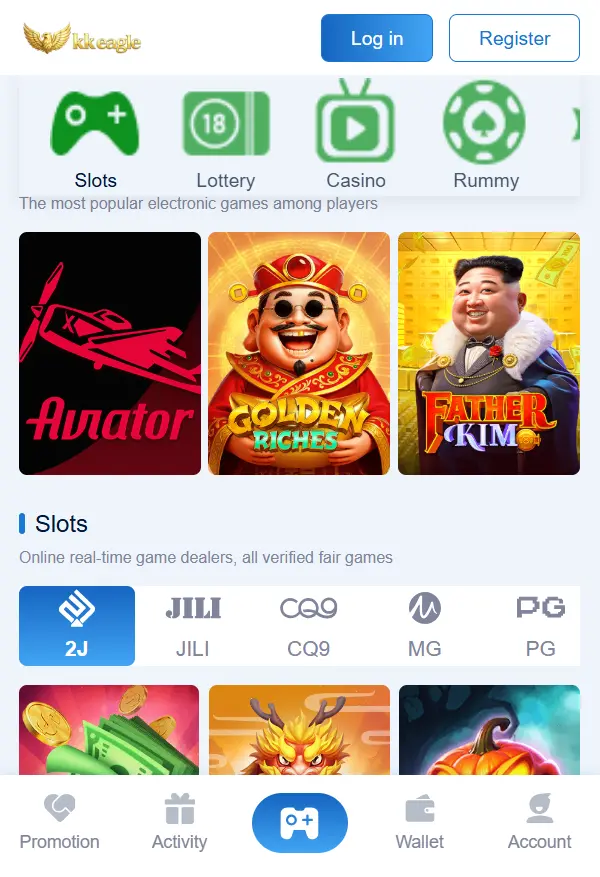Image resolution: width=600 pixels, height=877 pixels.
Task: Launch the Aviator game
Action: (x=110, y=353)
